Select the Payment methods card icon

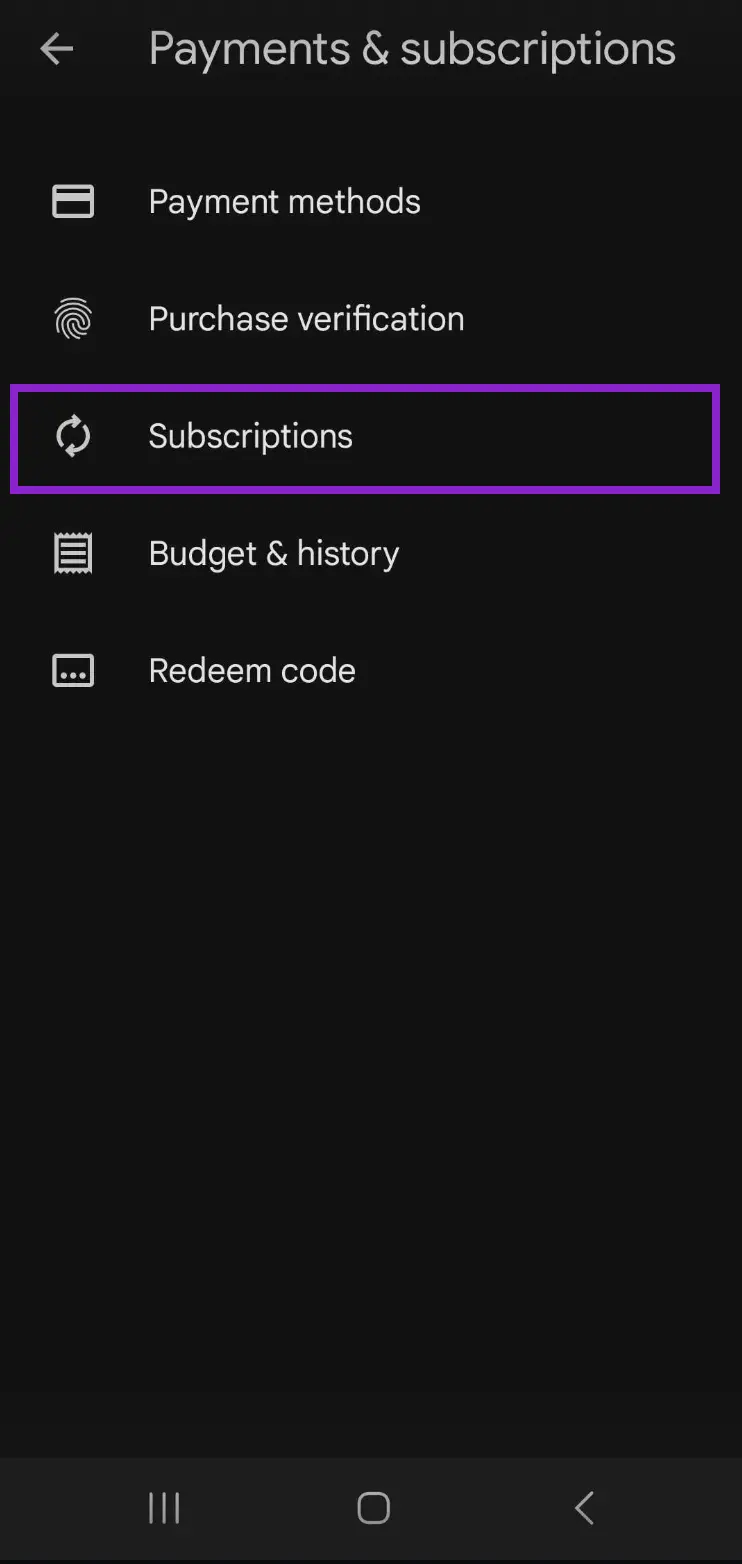[72, 201]
